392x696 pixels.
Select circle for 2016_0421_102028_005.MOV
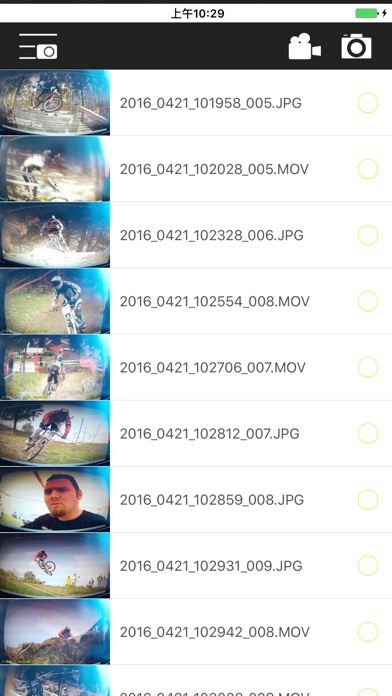click(x=368, y=169)
